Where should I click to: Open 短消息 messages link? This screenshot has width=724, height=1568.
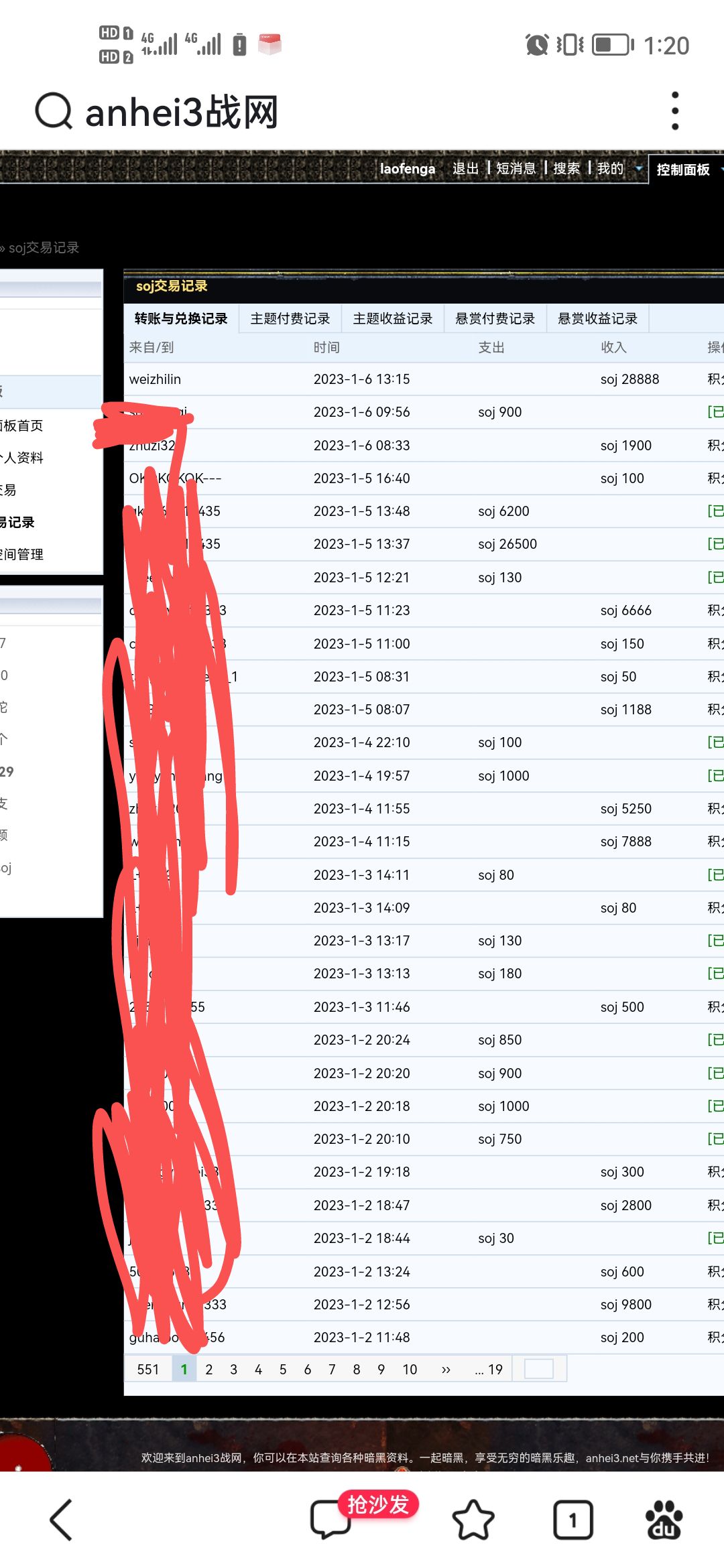point(516,168)
